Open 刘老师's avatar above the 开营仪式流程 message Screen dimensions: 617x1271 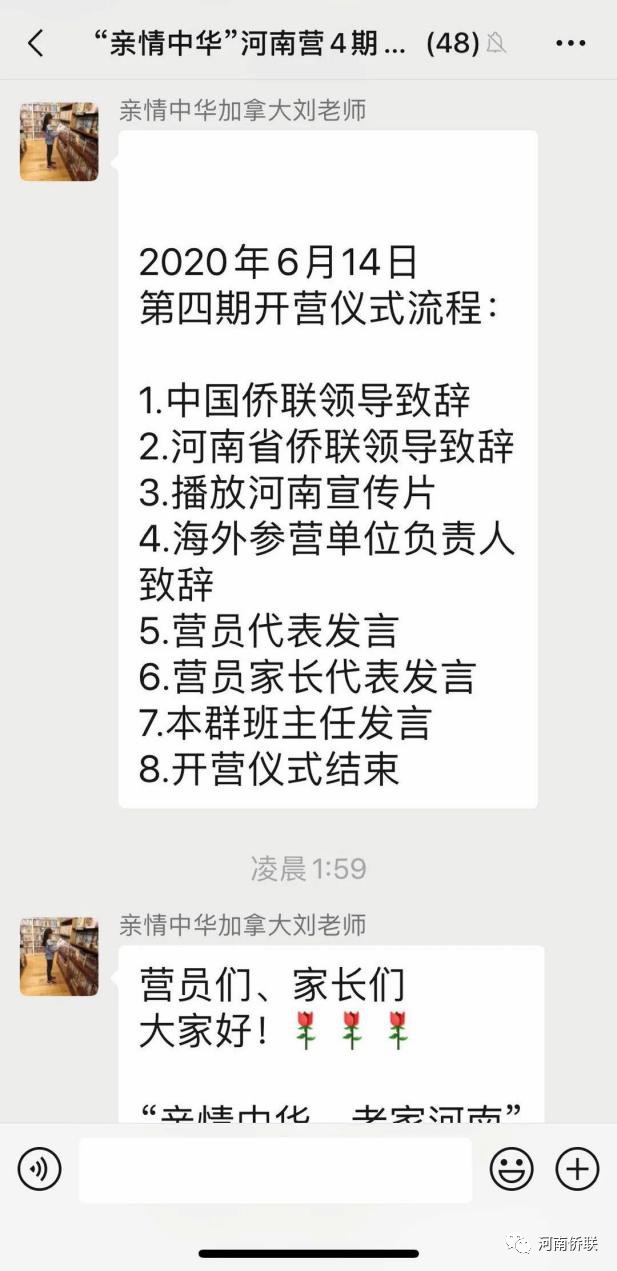tap(59, 141)
